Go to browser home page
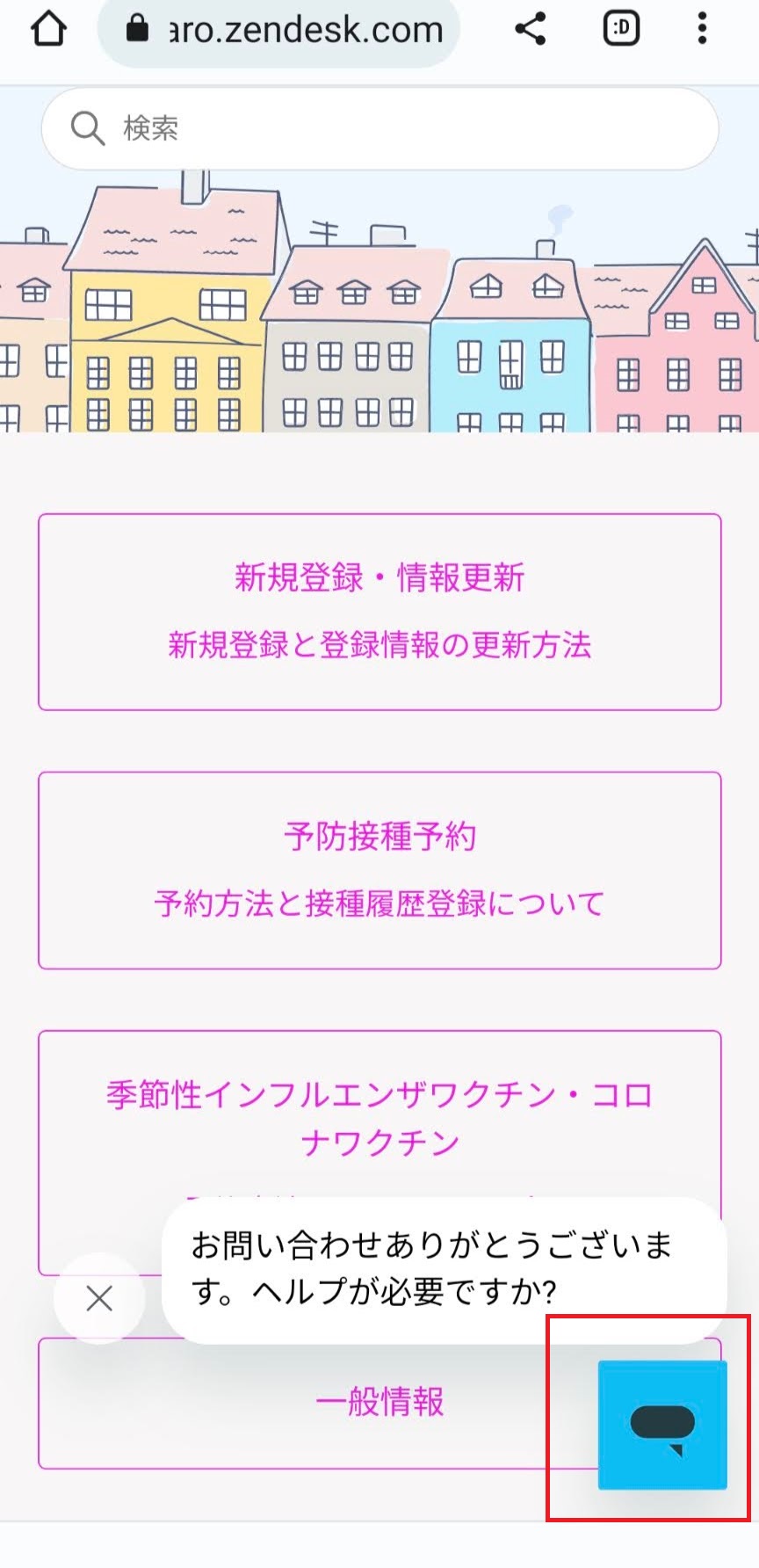The height and width of the screenshot is (1568, 759). pos(49,29)
